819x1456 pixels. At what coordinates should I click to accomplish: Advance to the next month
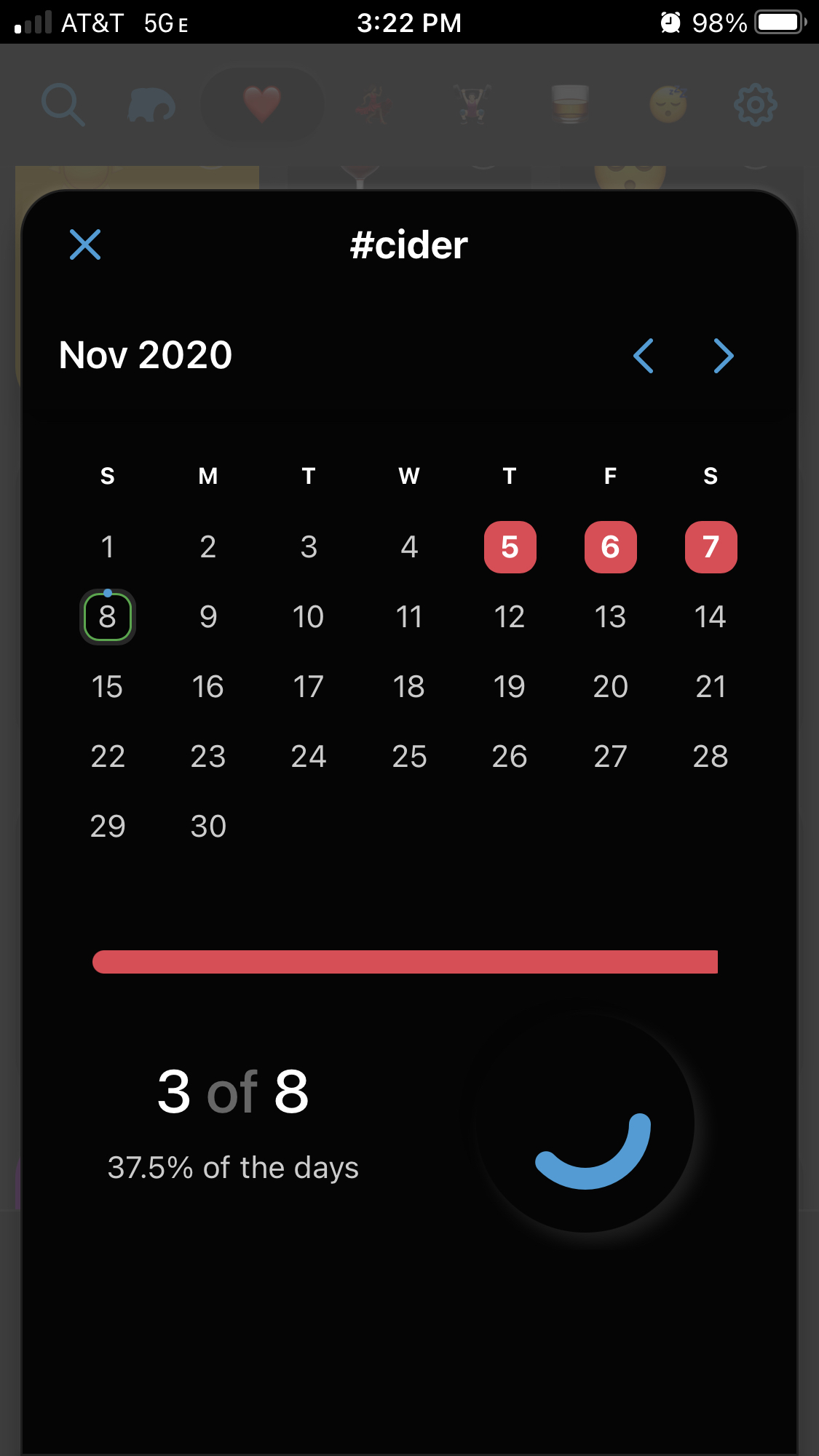pyautogui.click(x=723, y=356)
